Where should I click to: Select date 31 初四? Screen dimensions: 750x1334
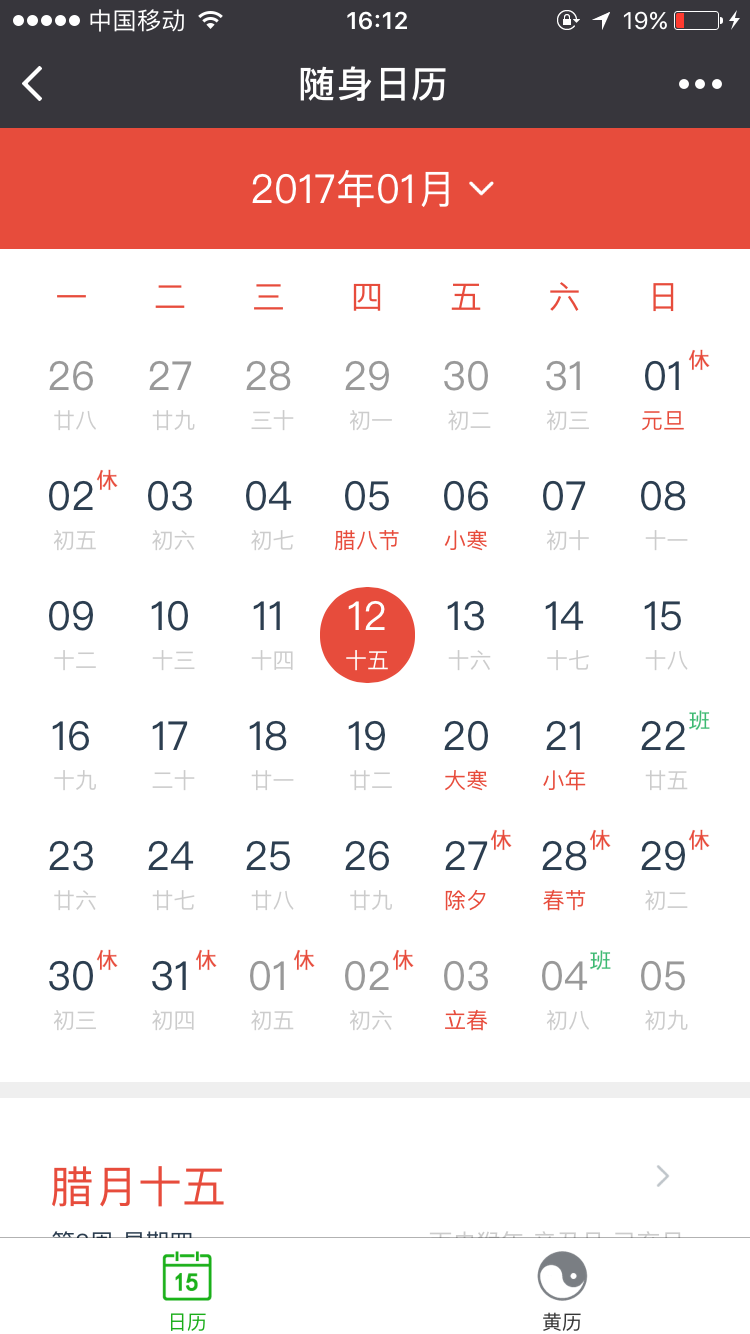pos(172,994)
